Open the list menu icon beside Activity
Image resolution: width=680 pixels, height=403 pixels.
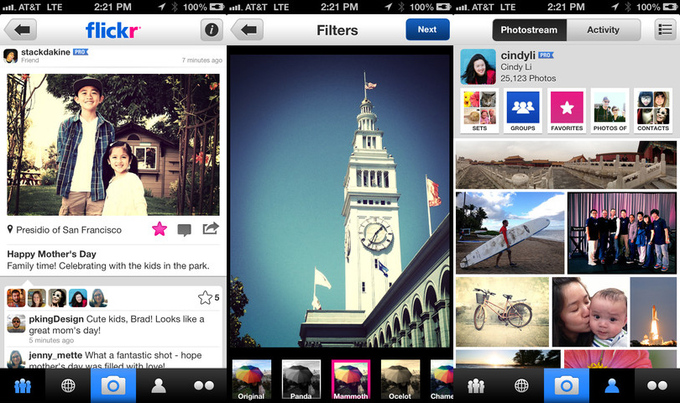pos(664,29)
